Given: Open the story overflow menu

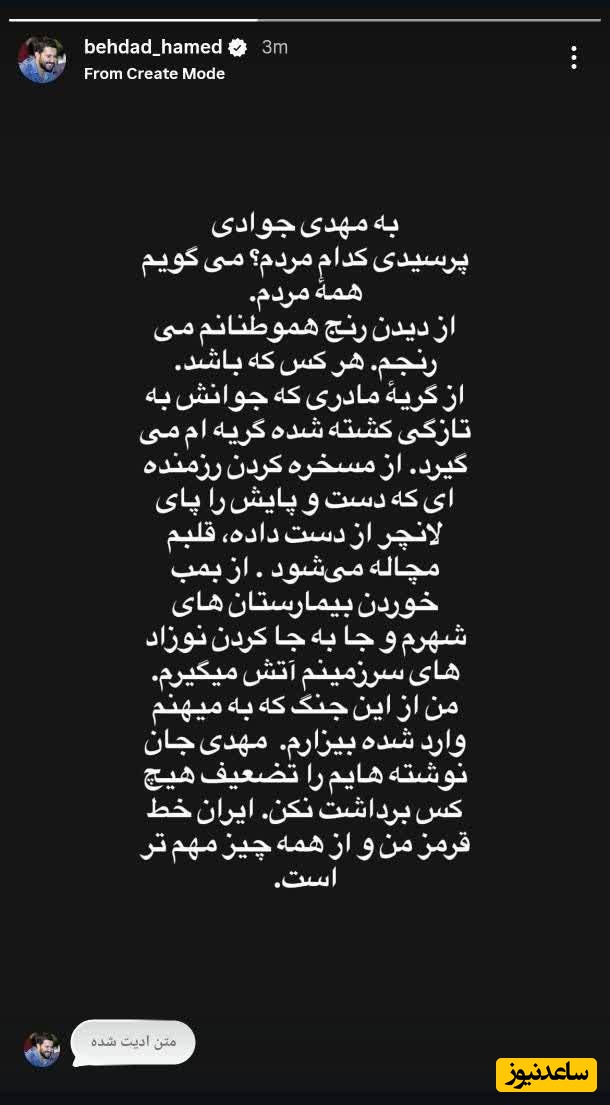Looking at the screenshot, I should pyautogui.click(x=574, y=57).
